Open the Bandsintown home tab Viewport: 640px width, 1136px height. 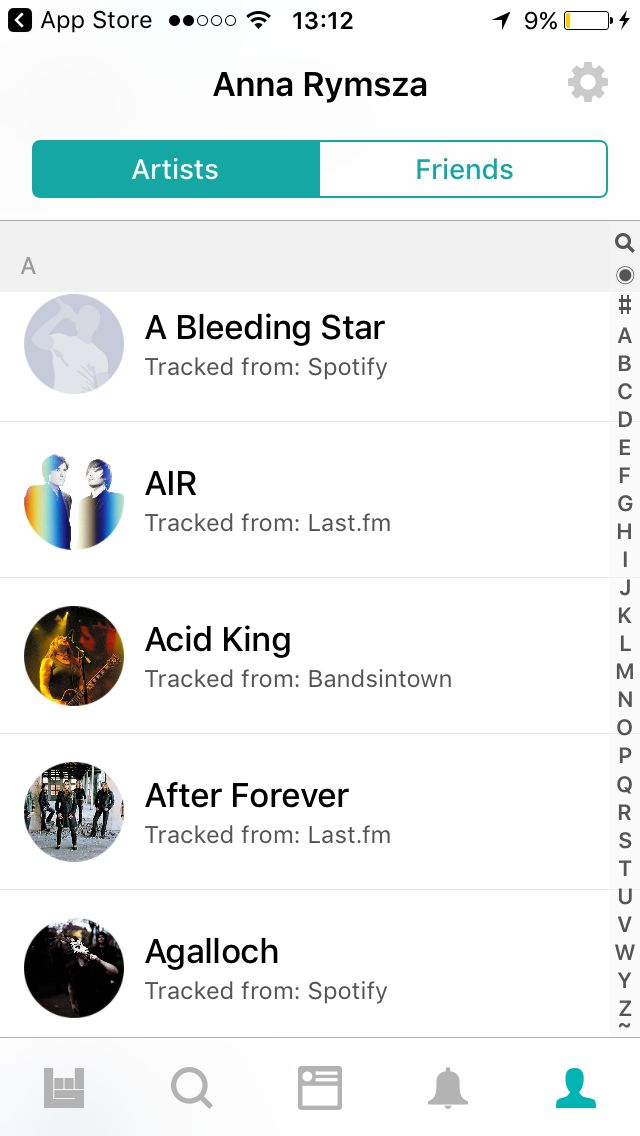[64, 1087]
